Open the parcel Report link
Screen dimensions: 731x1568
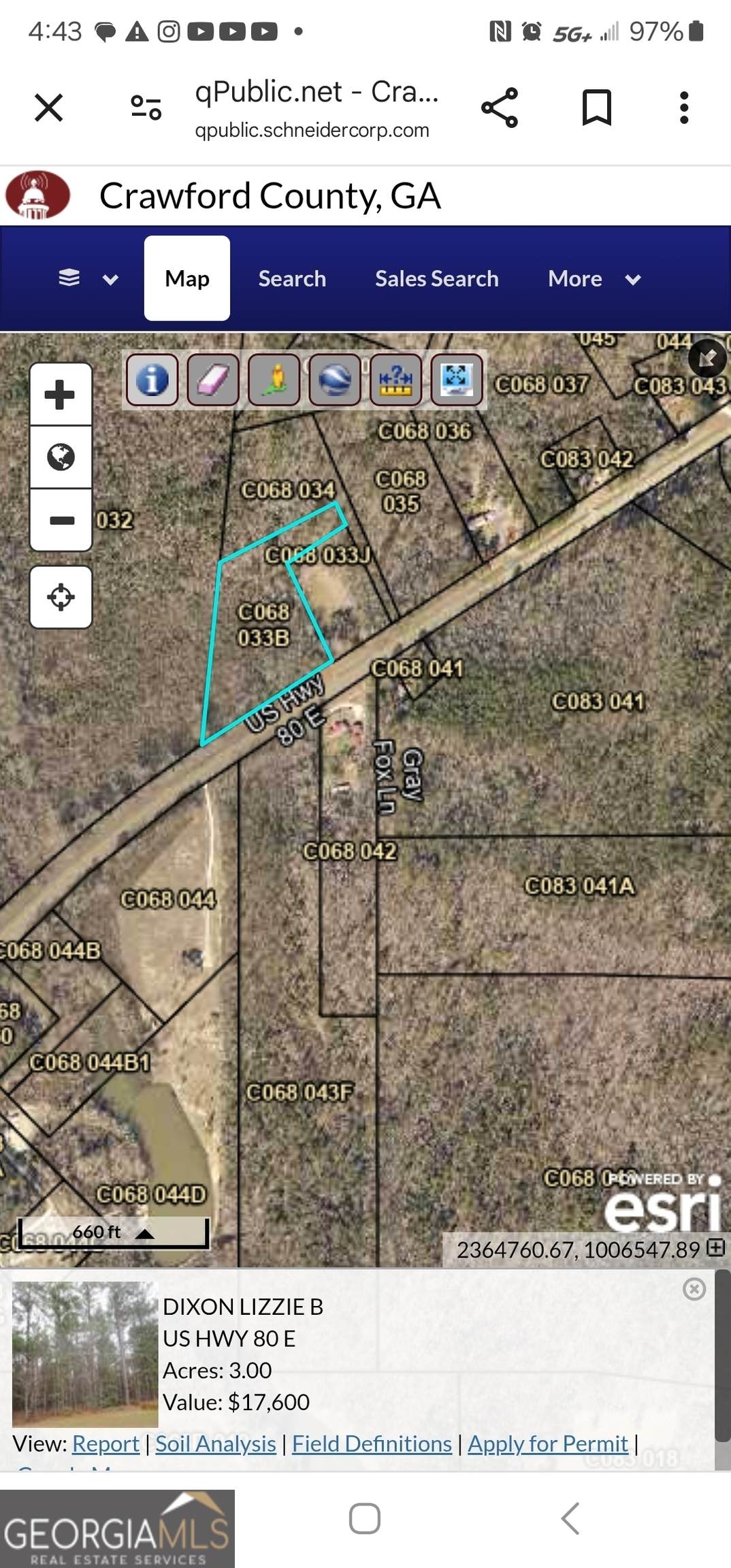pyautogui.click(x=105, y=1443)
